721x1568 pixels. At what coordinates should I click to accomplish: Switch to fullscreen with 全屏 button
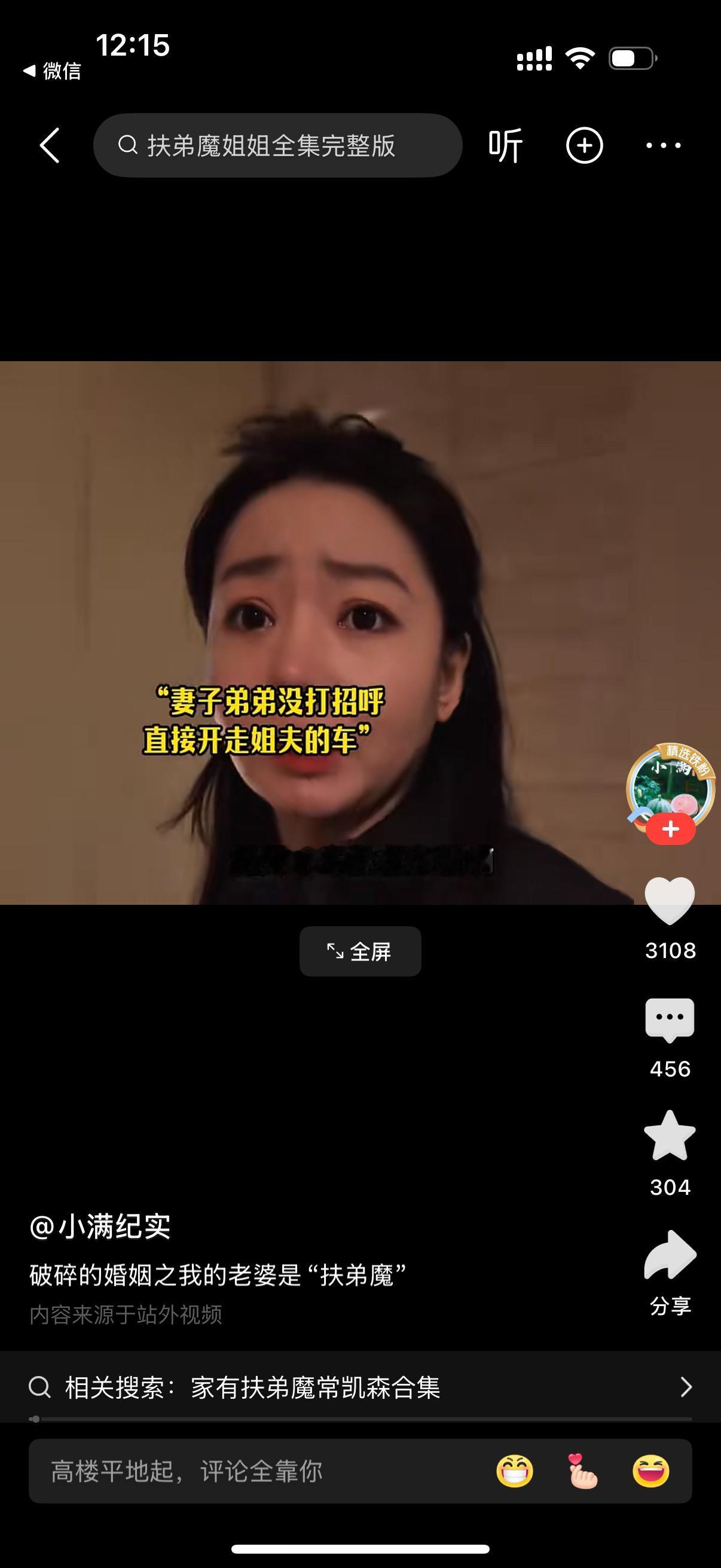click(x=359, y=951)
